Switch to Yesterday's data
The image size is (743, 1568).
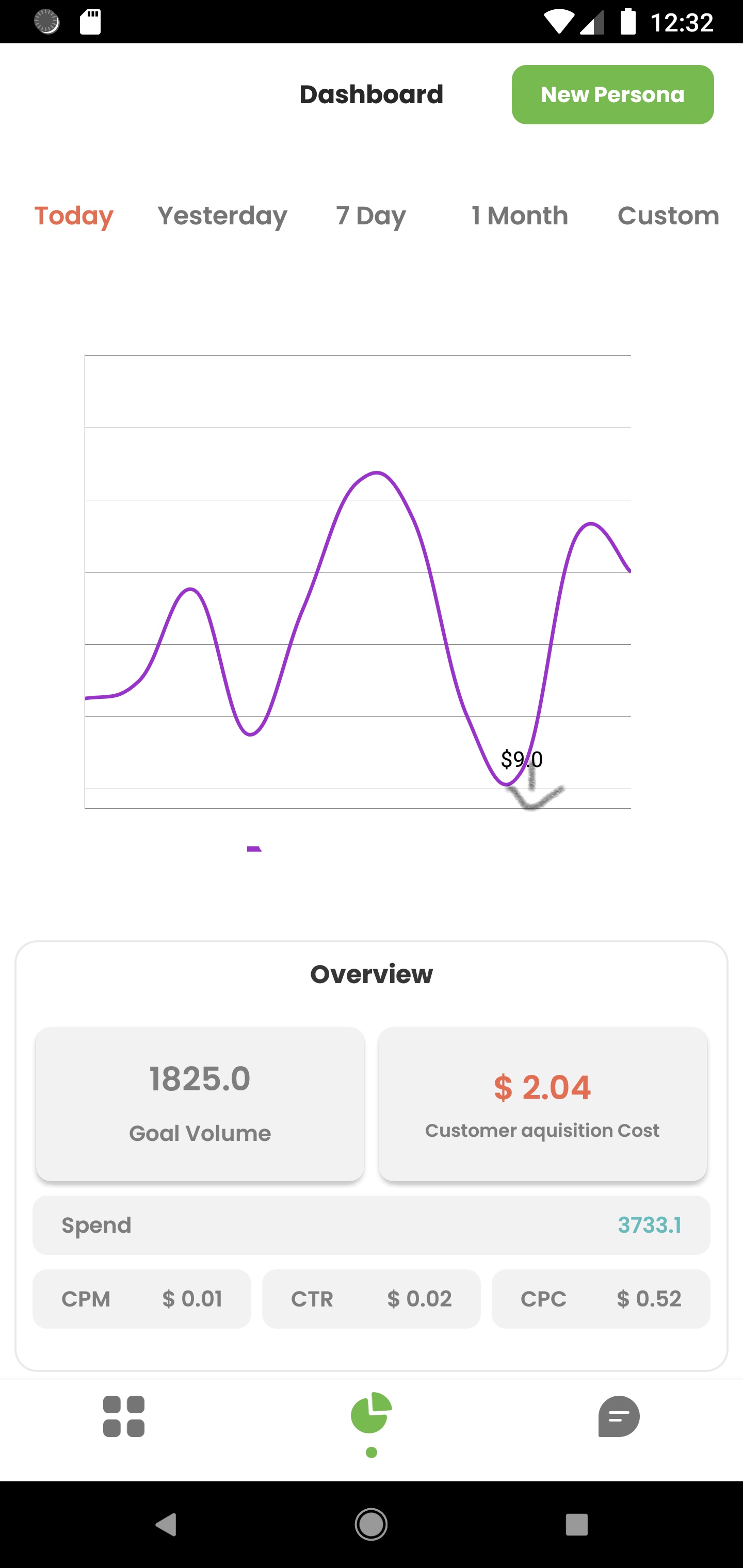(222, 216)
